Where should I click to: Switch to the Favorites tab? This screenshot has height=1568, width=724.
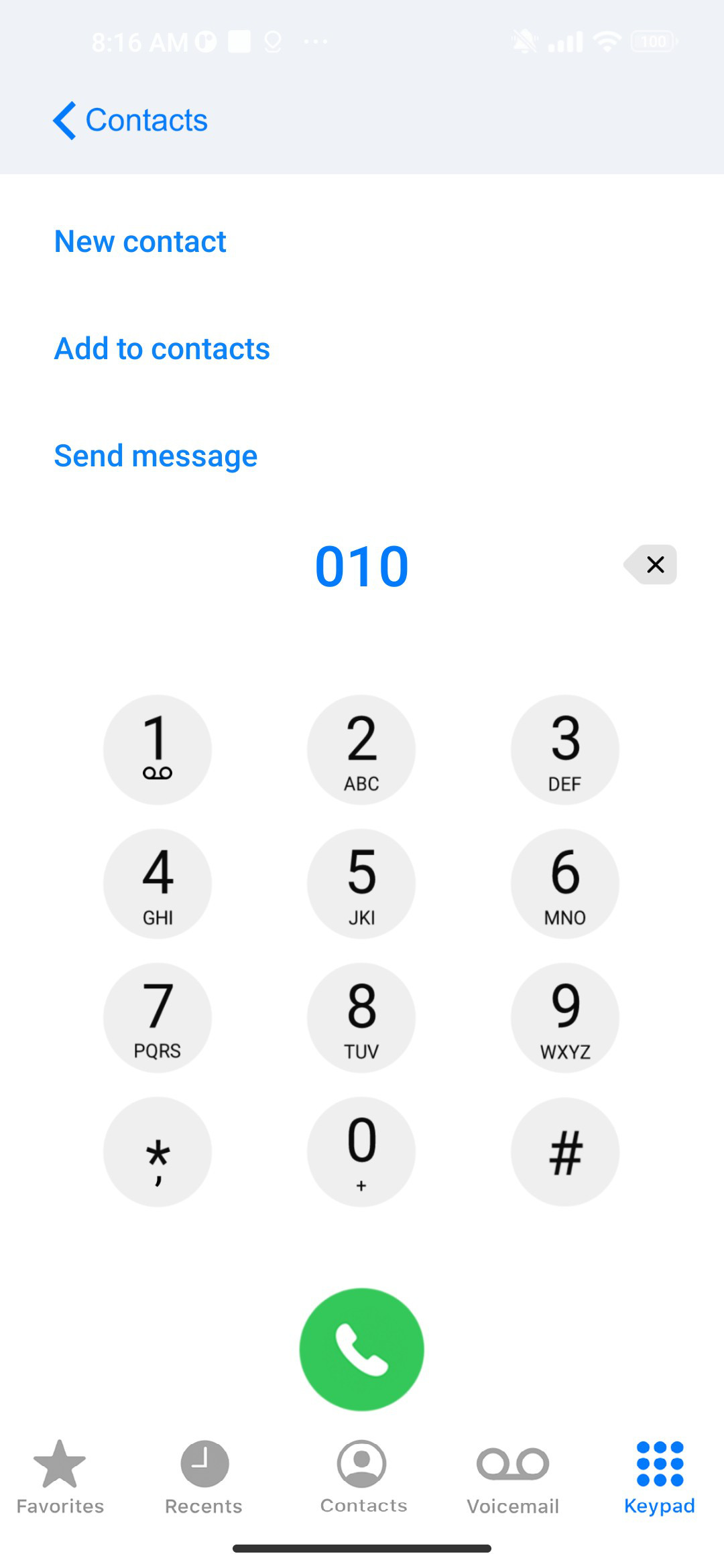pyautogui.click(x=60, y=1478)
